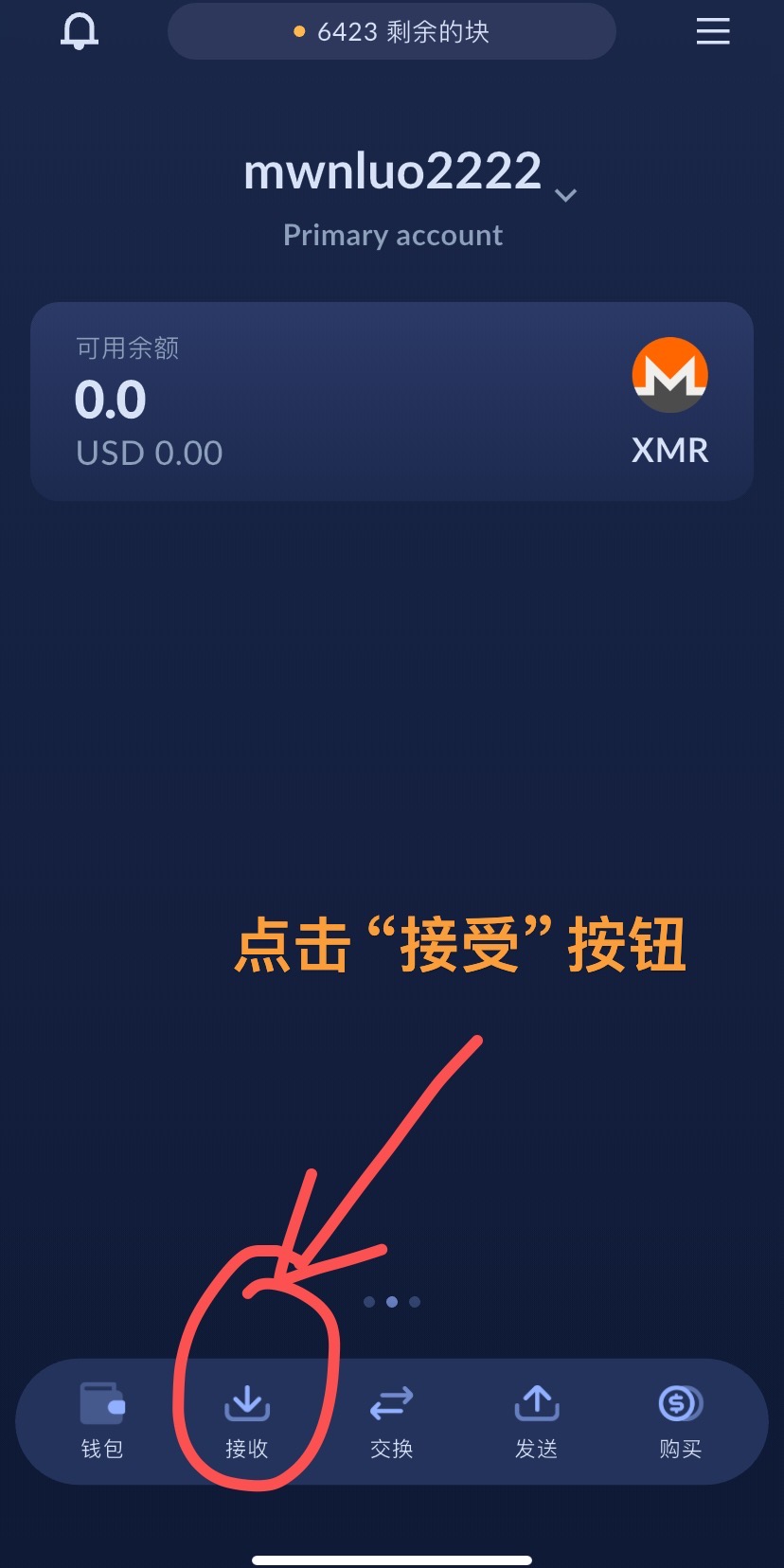
Task: Tap the page indicator dots
Action: [x=392, y=1302]
